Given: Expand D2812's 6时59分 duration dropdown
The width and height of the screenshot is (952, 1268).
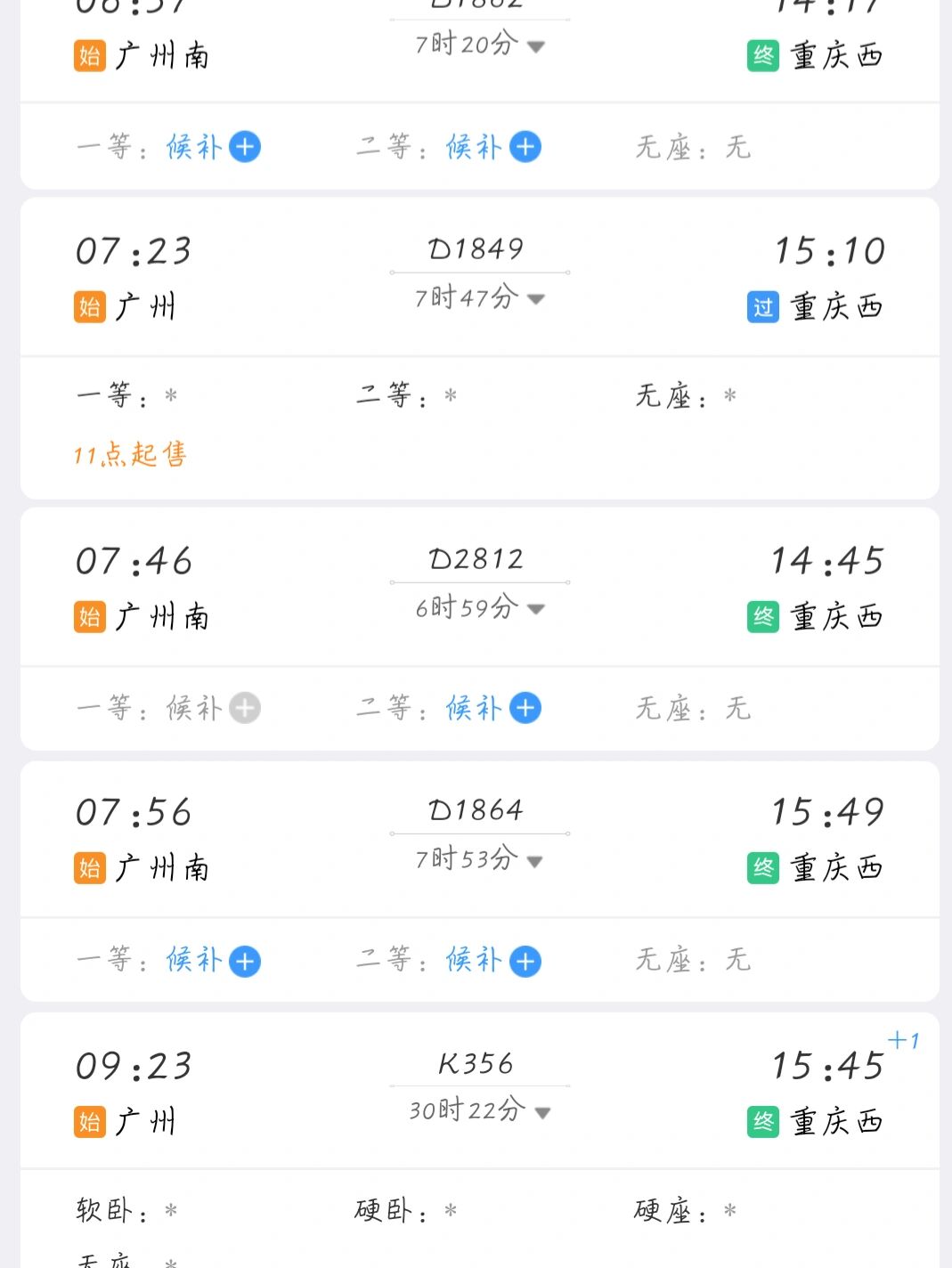Looking at the screenshot, I should (535, 609).
